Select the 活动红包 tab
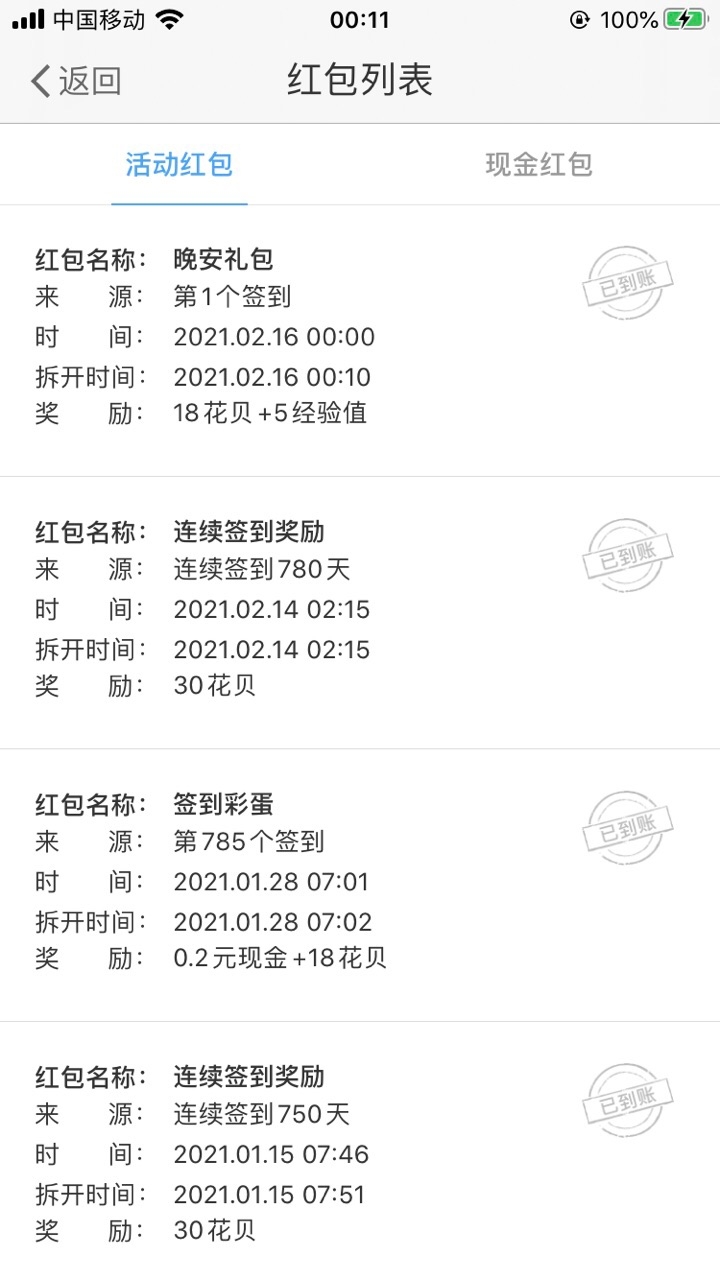 click(179, 165)
